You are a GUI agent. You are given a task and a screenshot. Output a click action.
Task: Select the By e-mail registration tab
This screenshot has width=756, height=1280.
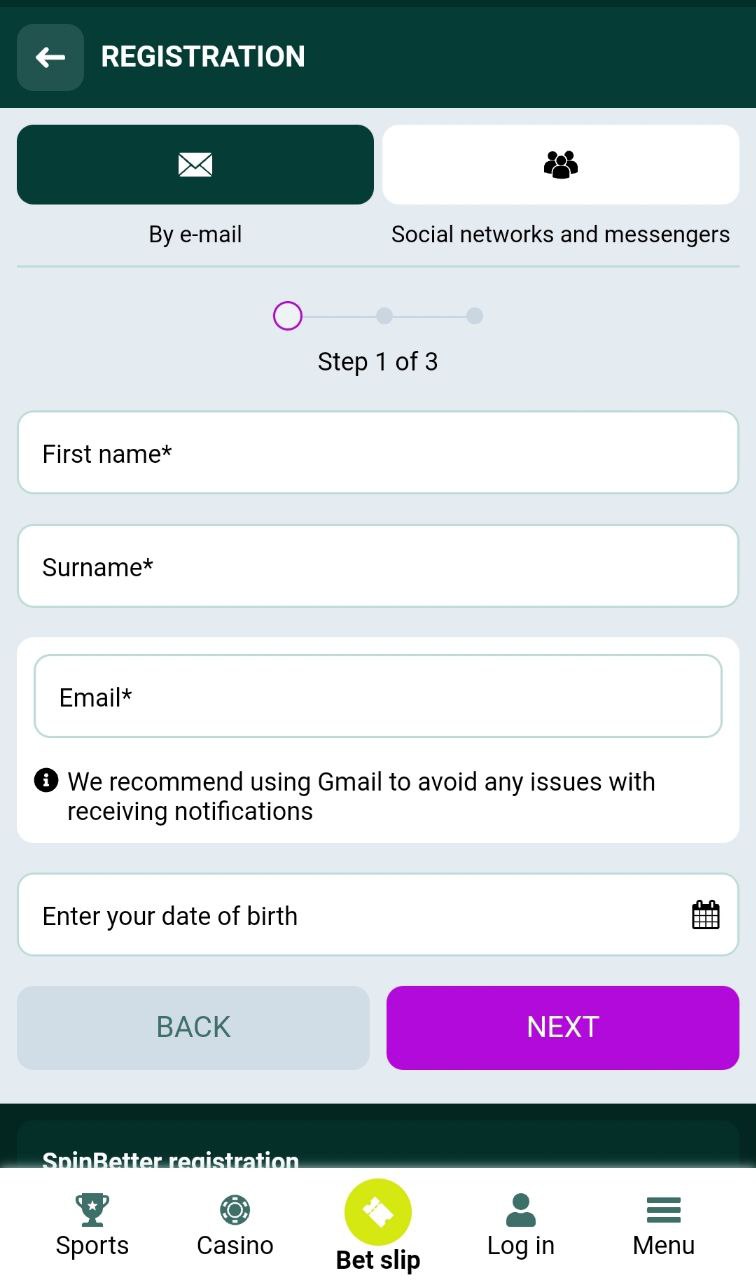tap(195, 165)
